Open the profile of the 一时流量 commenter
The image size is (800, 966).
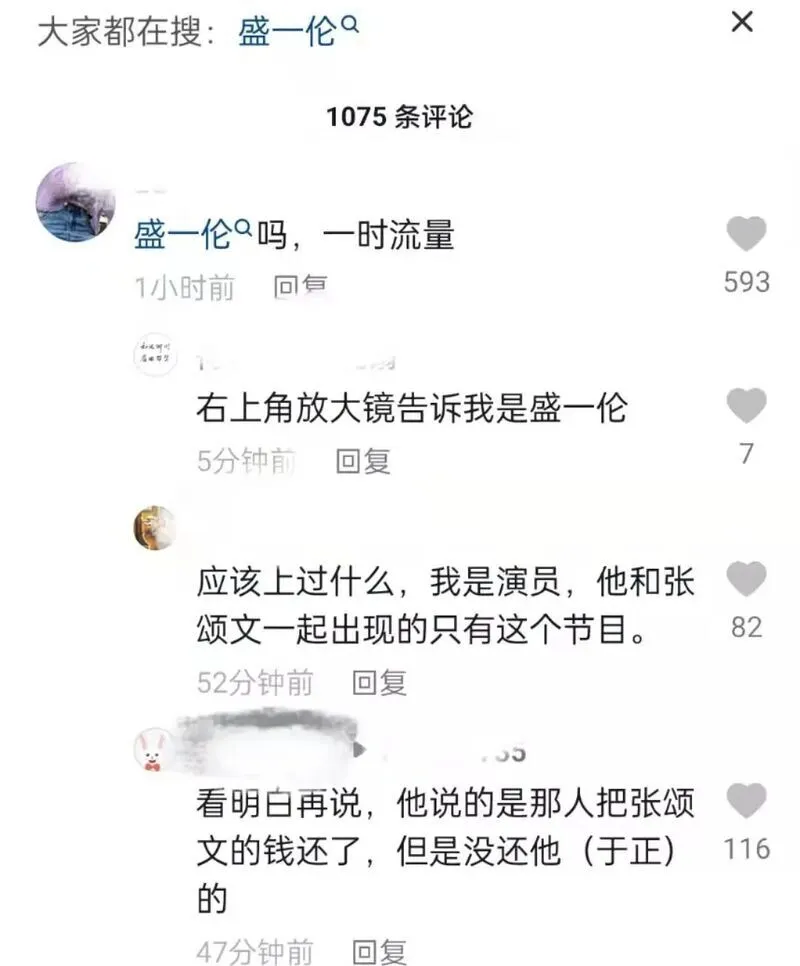click(75, 202)
